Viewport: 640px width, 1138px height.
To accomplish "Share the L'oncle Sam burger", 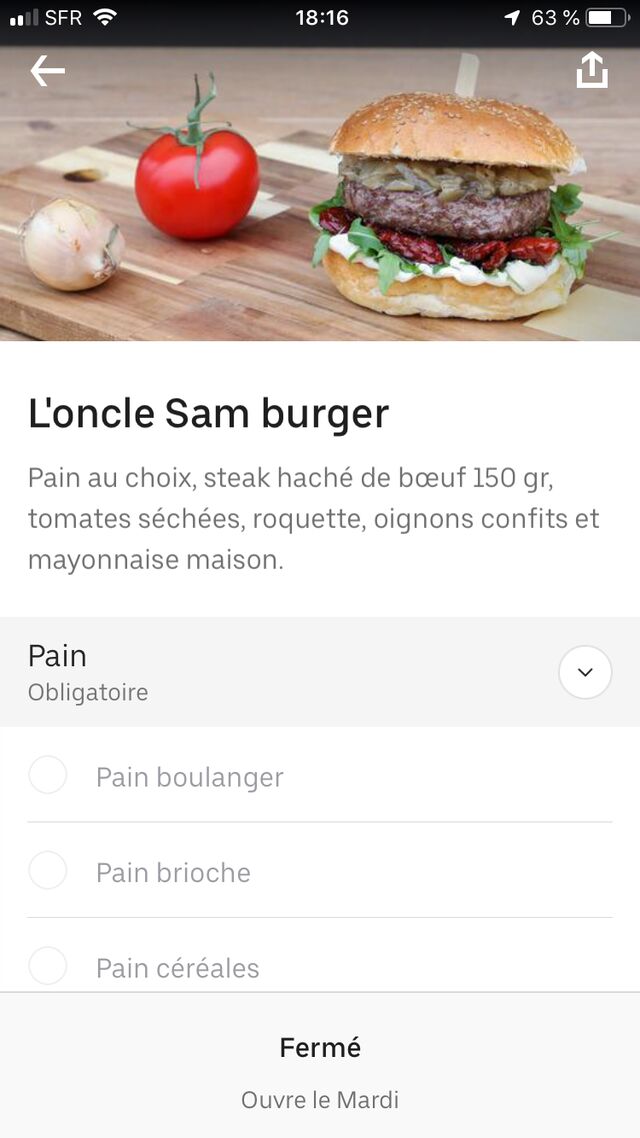I will pyautogui.click(x=592, y=70).
